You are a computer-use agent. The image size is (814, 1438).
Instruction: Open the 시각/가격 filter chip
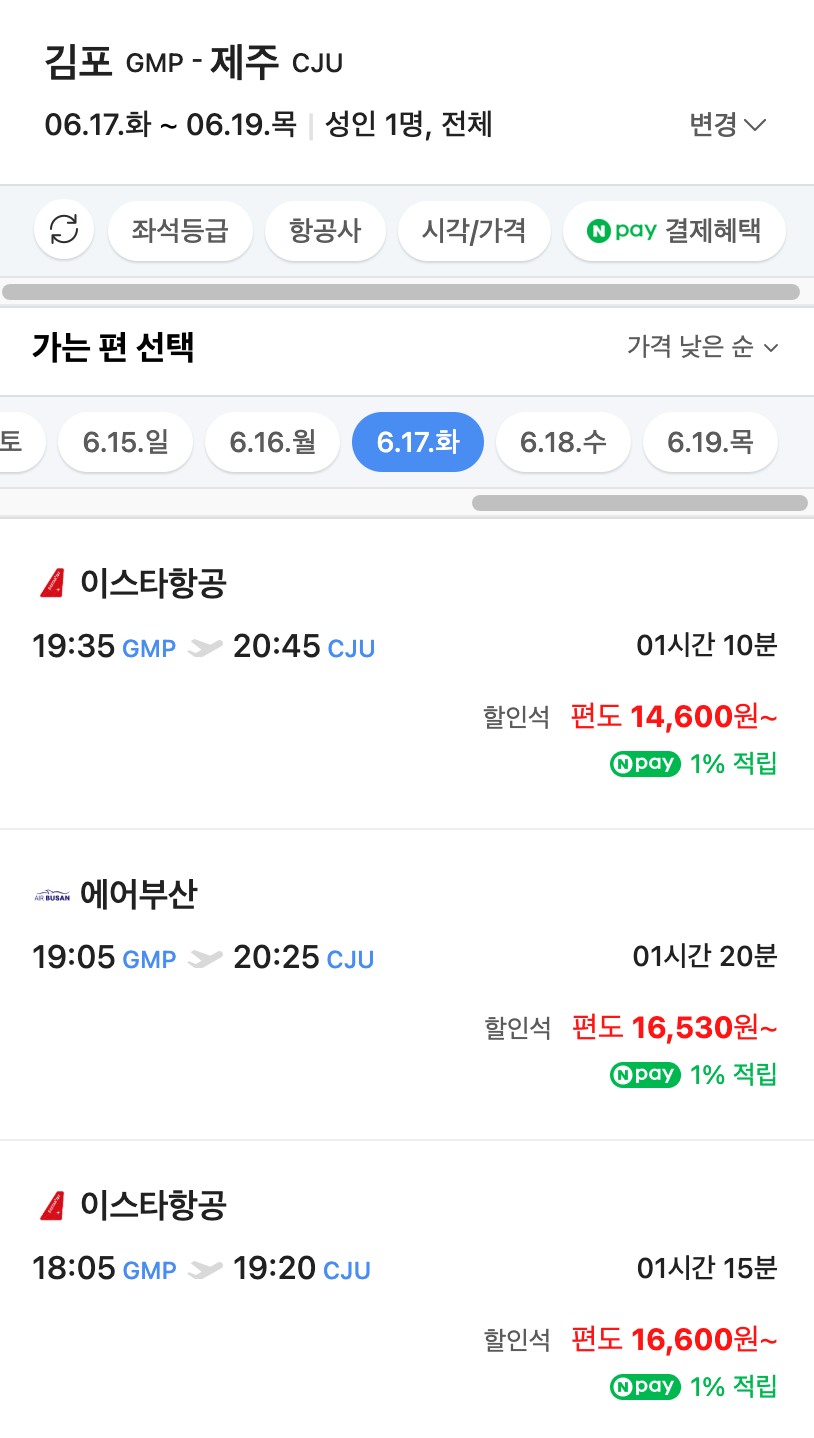pos(474,230)
